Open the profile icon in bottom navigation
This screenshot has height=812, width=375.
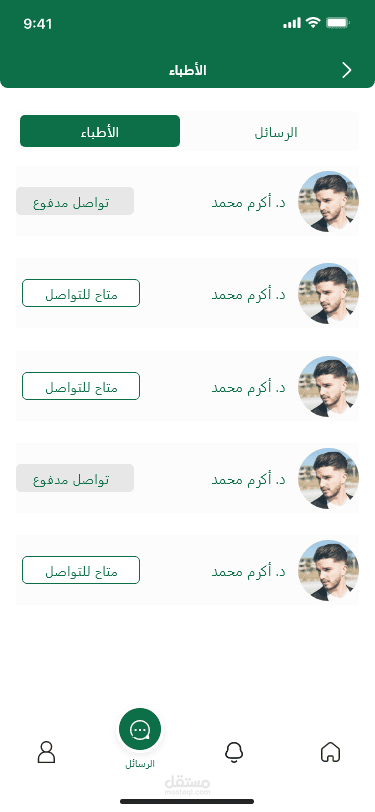47,752
